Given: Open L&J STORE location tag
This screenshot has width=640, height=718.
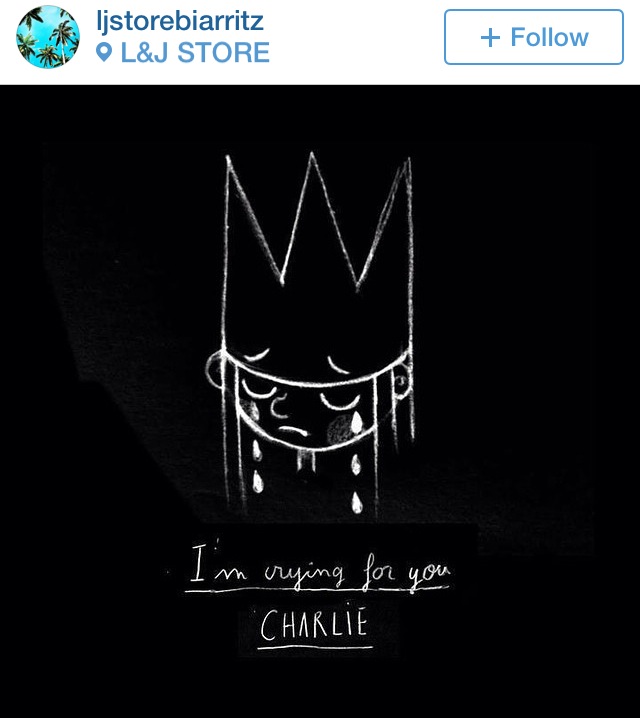Looking at the screenshot, I should (194, 52).
